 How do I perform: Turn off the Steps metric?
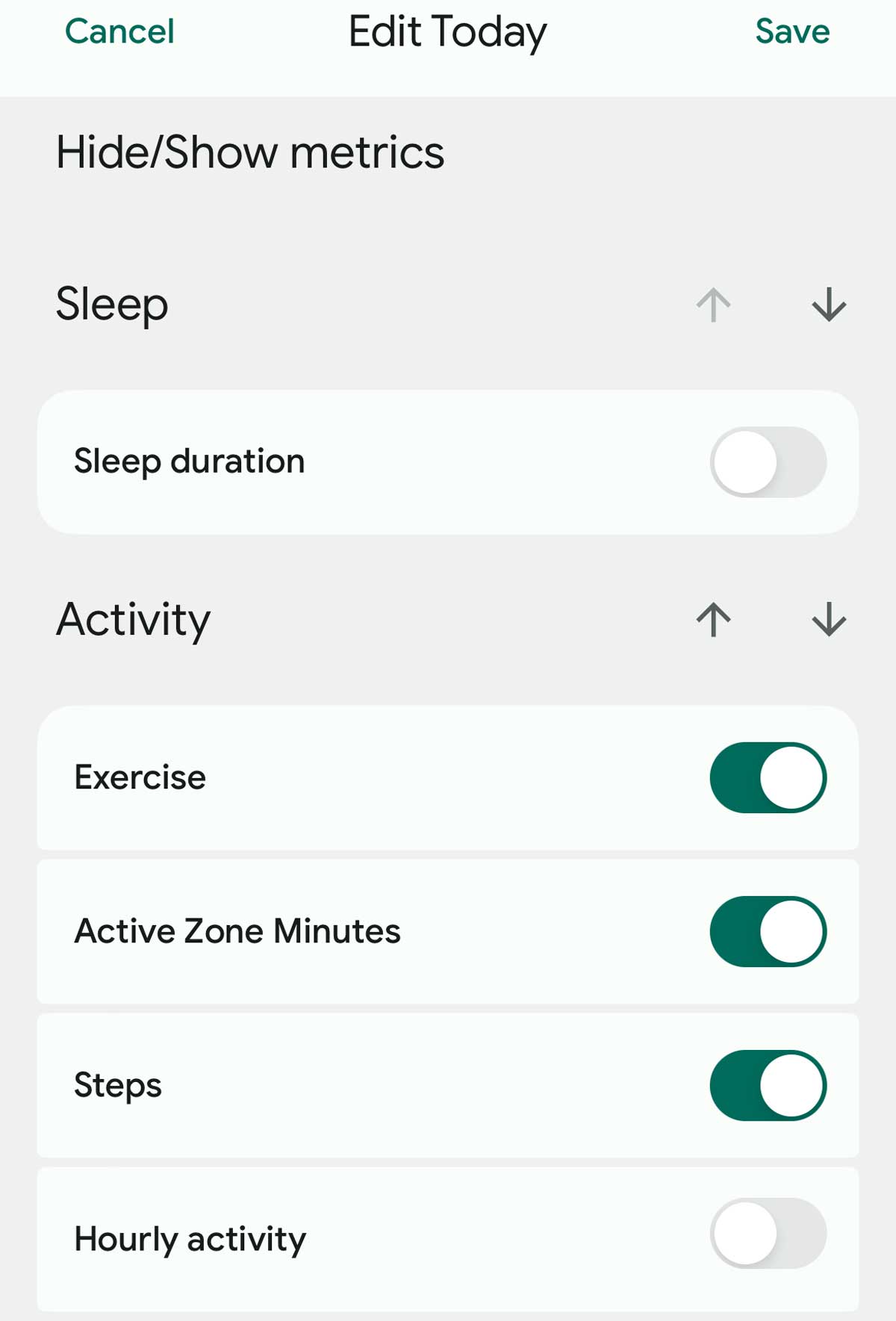point(768,1086)
